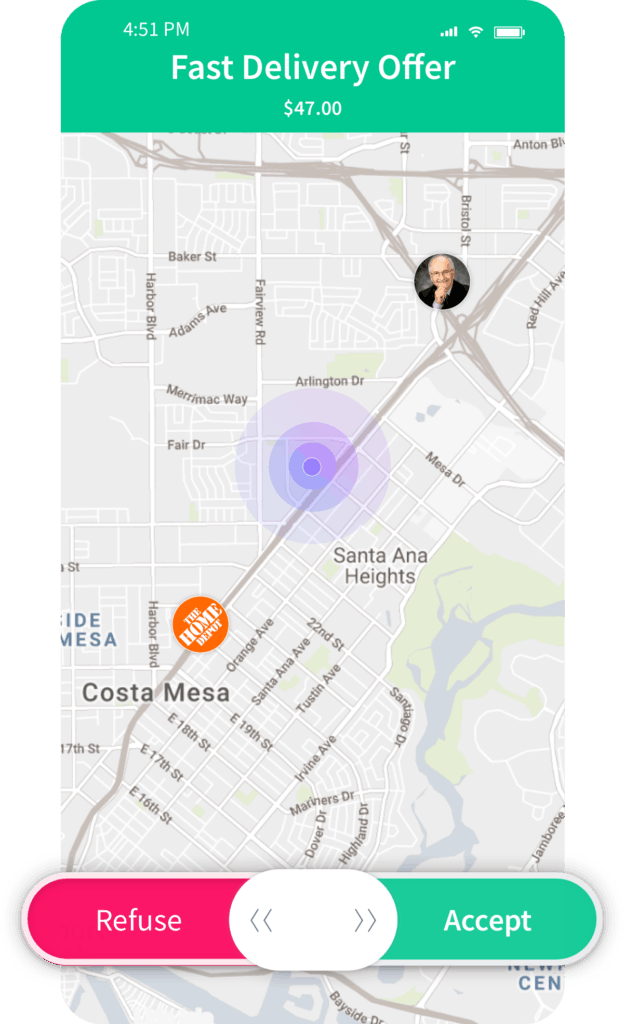Open The Home Depot pickup marker
This screenshot has width=624, height=1024.
point(200,624)
